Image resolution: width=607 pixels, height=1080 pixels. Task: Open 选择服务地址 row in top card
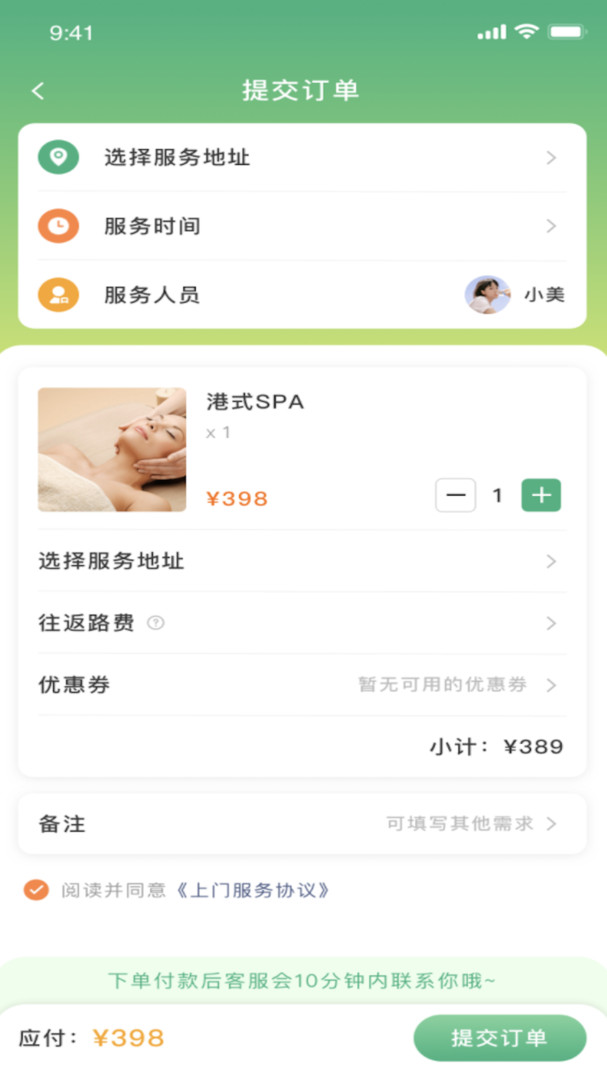(x=302, y=158)
